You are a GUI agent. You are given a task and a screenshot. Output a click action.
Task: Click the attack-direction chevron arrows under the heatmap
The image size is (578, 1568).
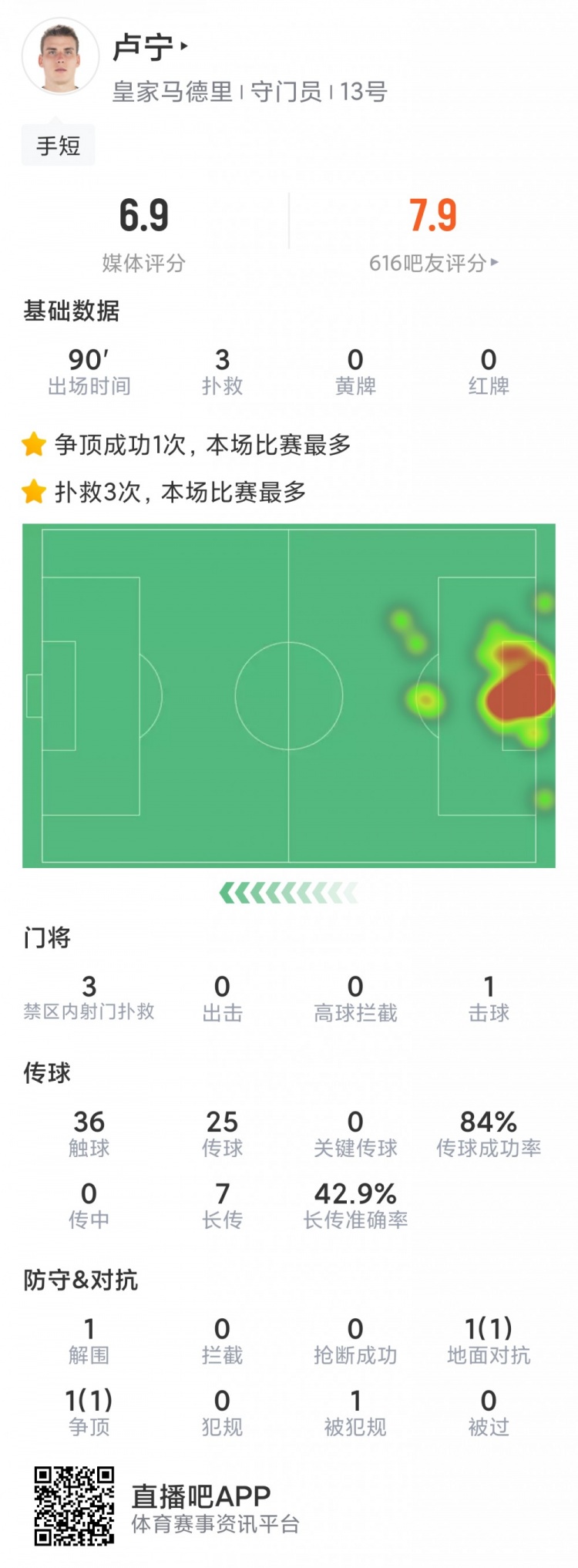(289, 890)
